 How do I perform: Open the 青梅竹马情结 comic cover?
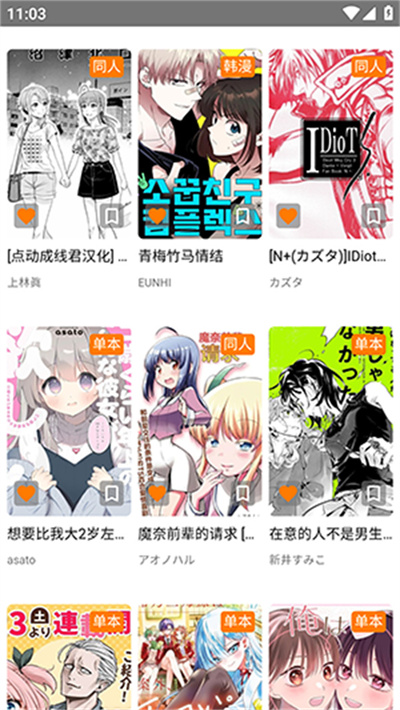[200, 144]
